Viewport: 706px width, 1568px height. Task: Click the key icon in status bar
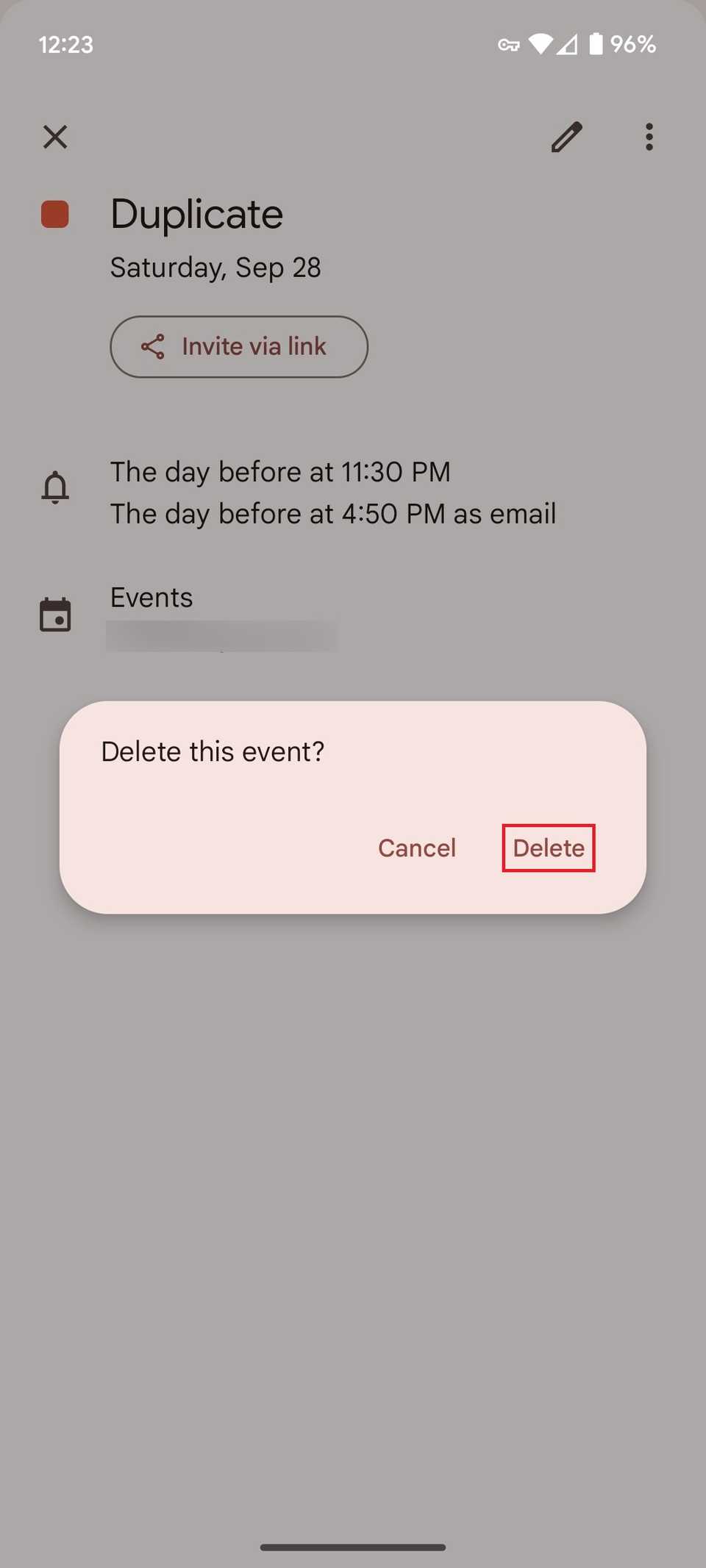[x=507, y=44]
